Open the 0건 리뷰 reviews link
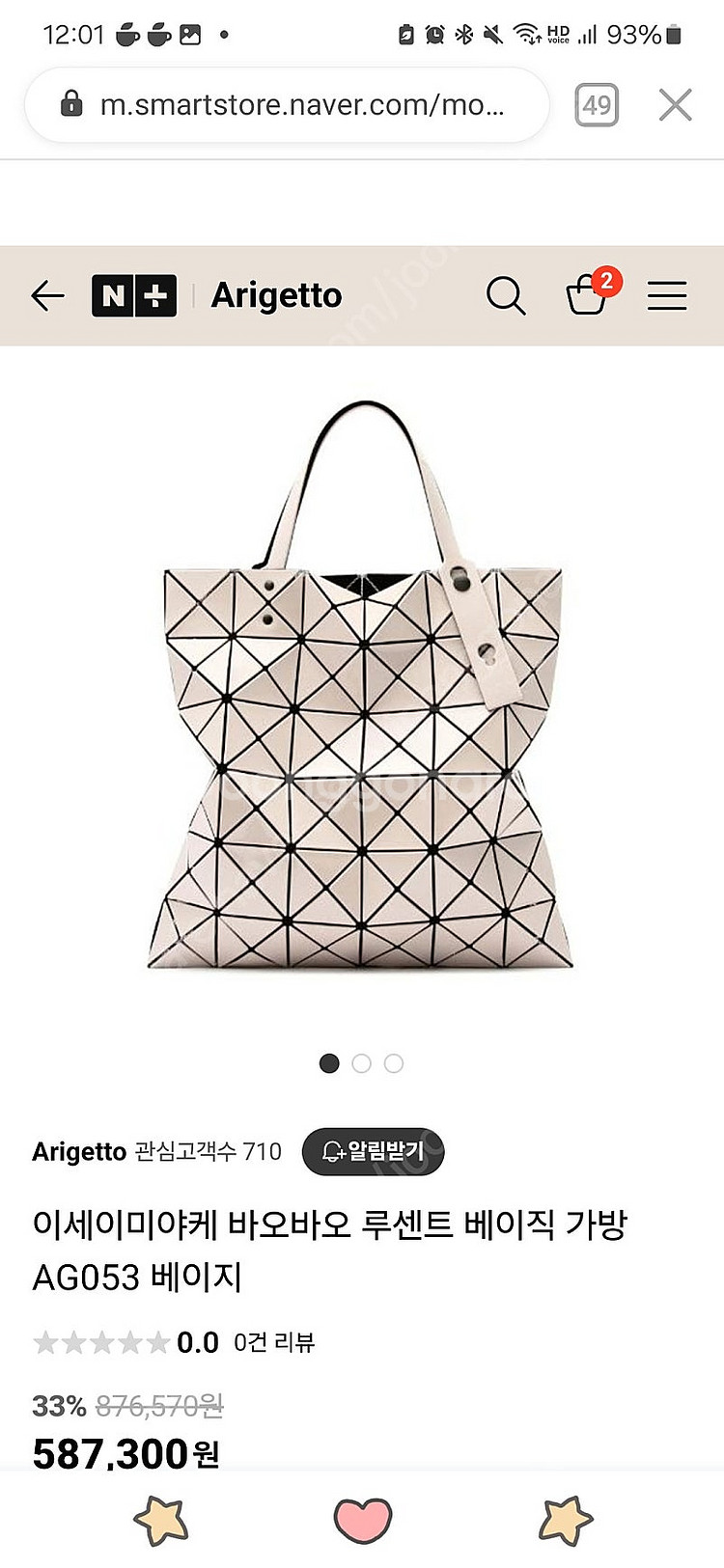Screen dimensions: 724x1568 274,1342
